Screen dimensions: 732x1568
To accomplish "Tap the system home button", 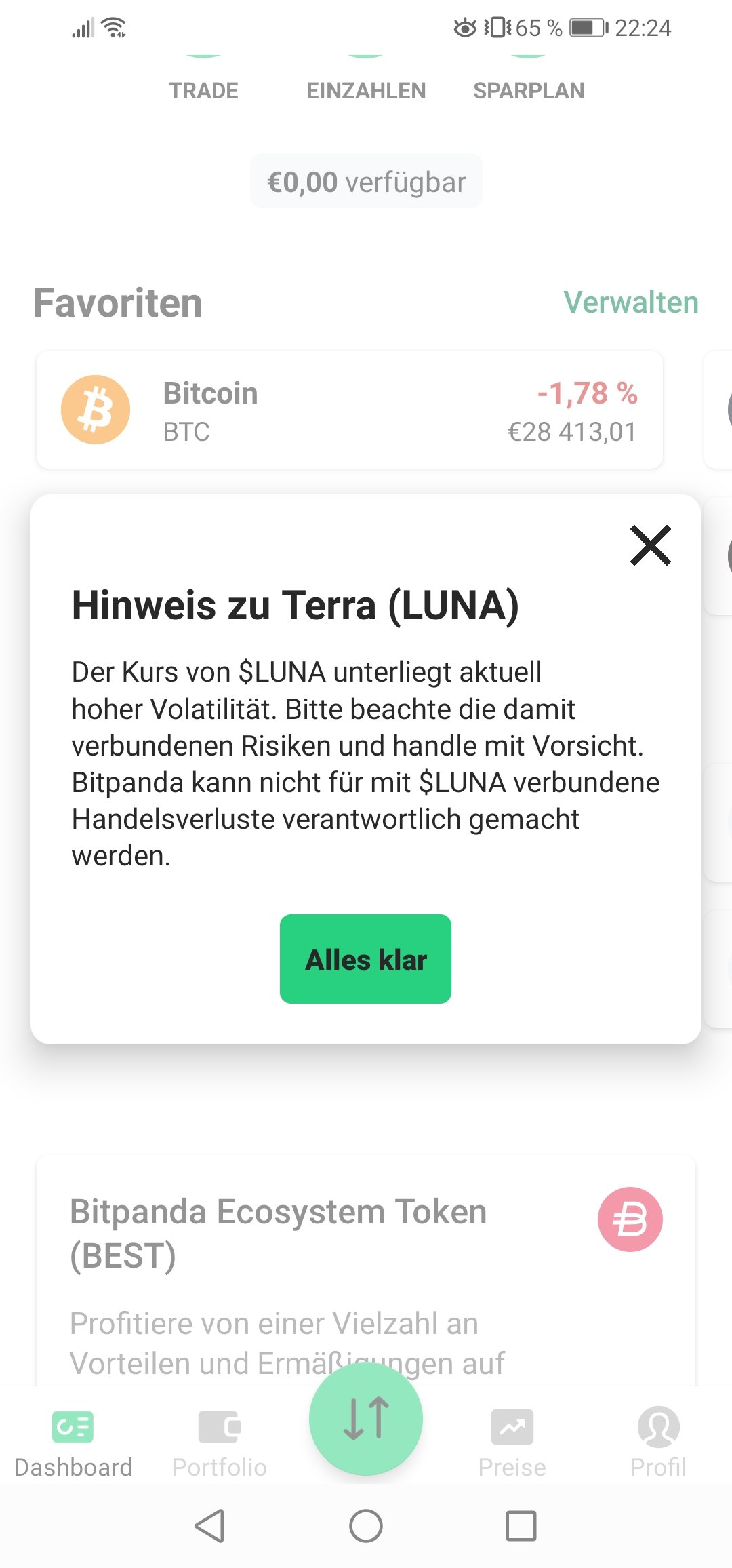I will tap(366, 1526).
